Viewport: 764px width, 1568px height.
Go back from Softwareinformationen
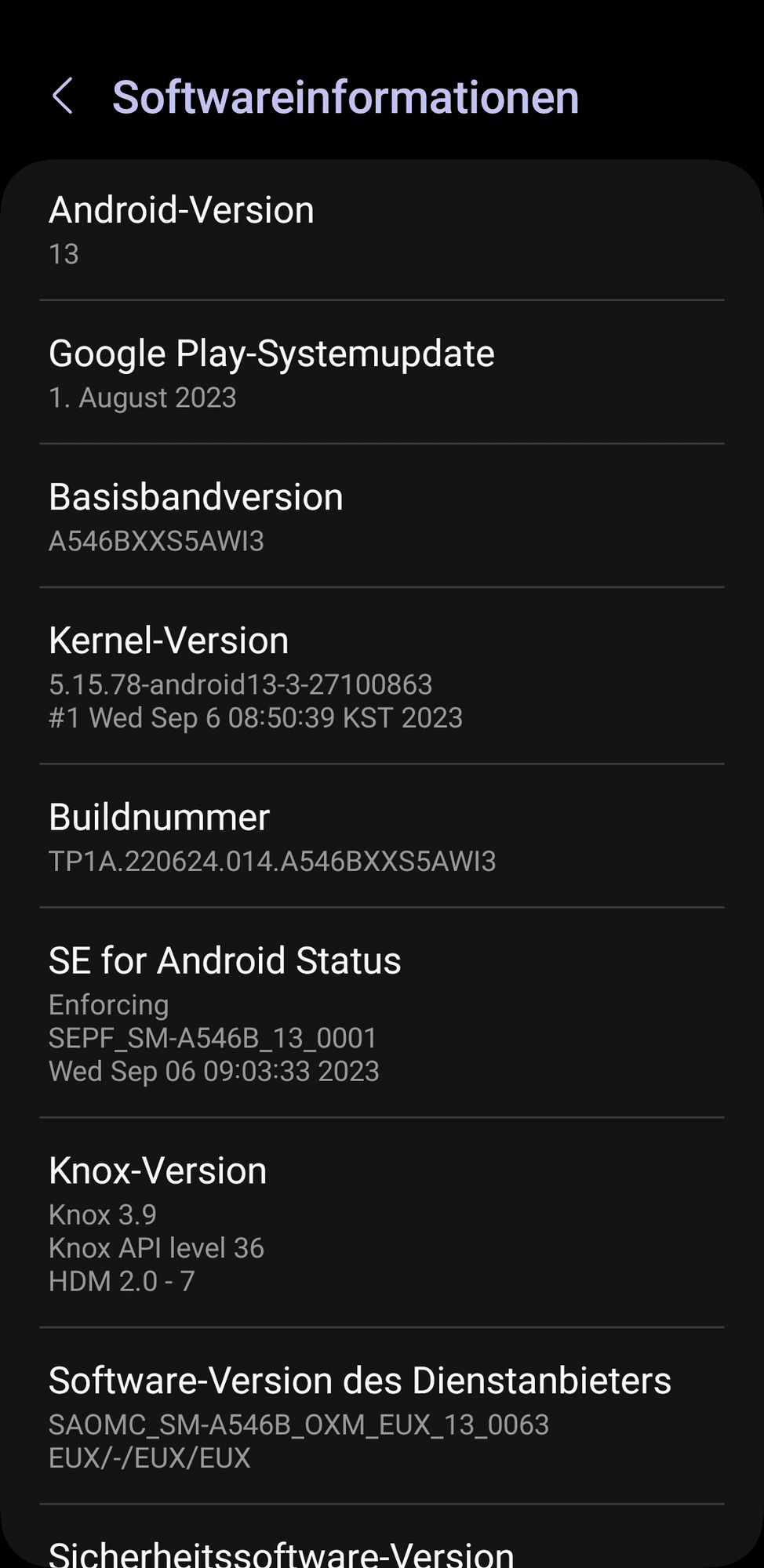[x=63, y=97]
